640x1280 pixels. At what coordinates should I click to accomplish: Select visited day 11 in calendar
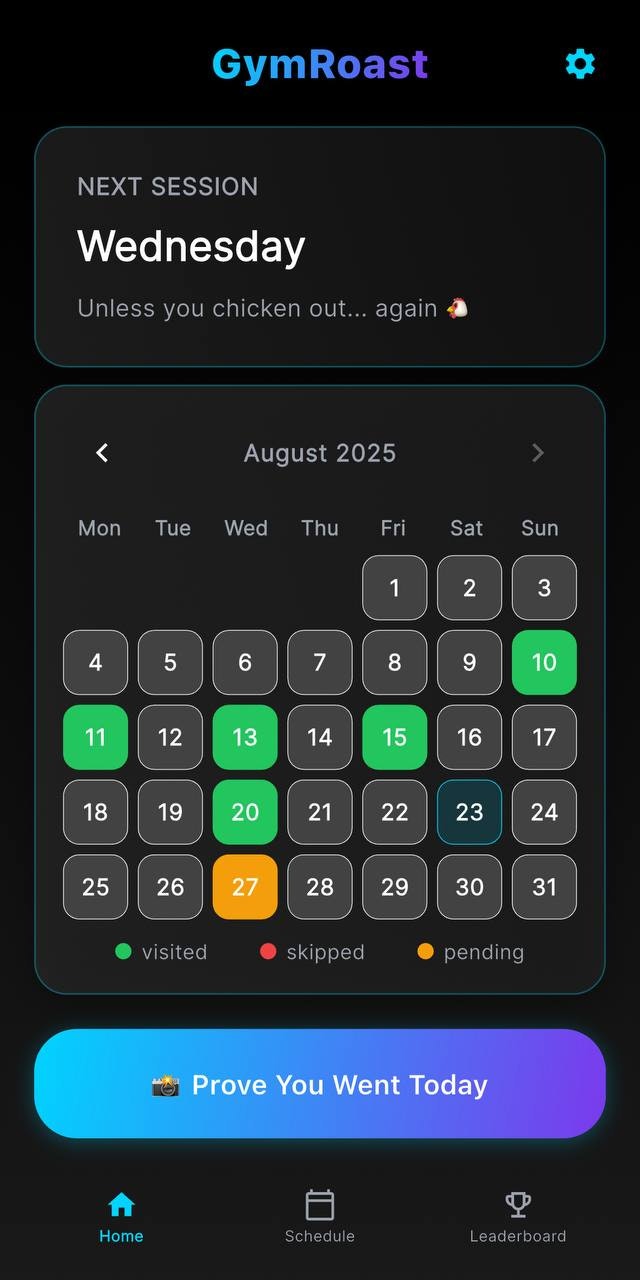(x=95, y=737)
